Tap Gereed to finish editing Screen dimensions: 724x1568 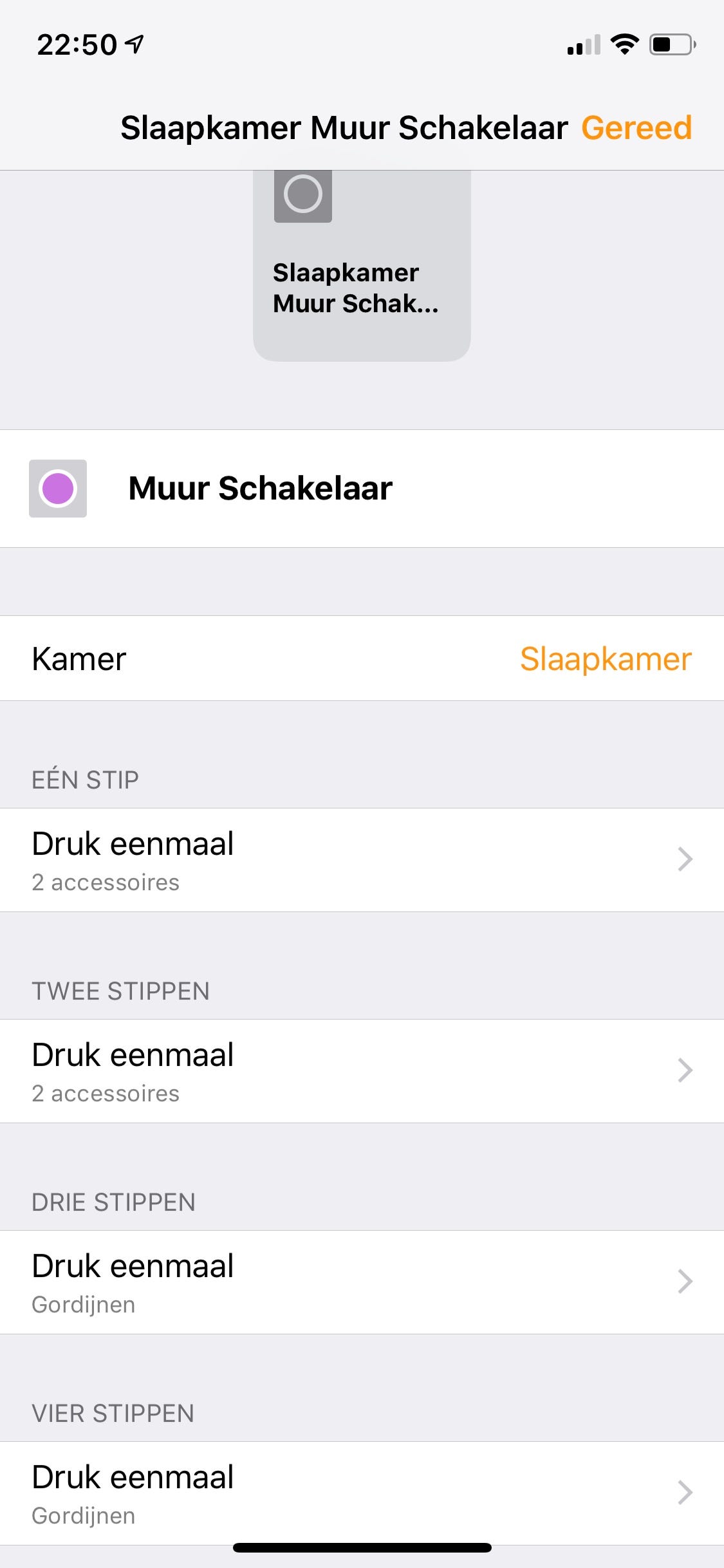point(636,127)
